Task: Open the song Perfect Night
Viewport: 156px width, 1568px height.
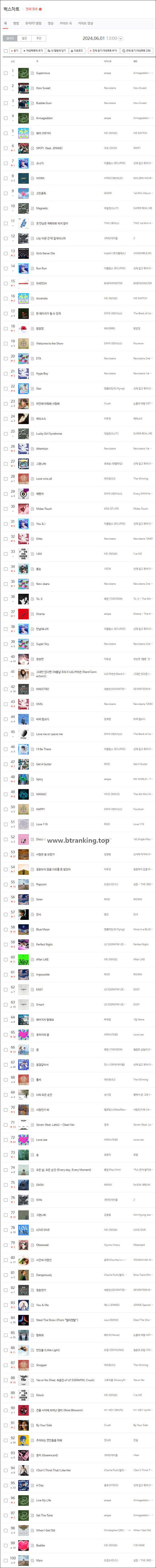Action: [x=45, y=944]
